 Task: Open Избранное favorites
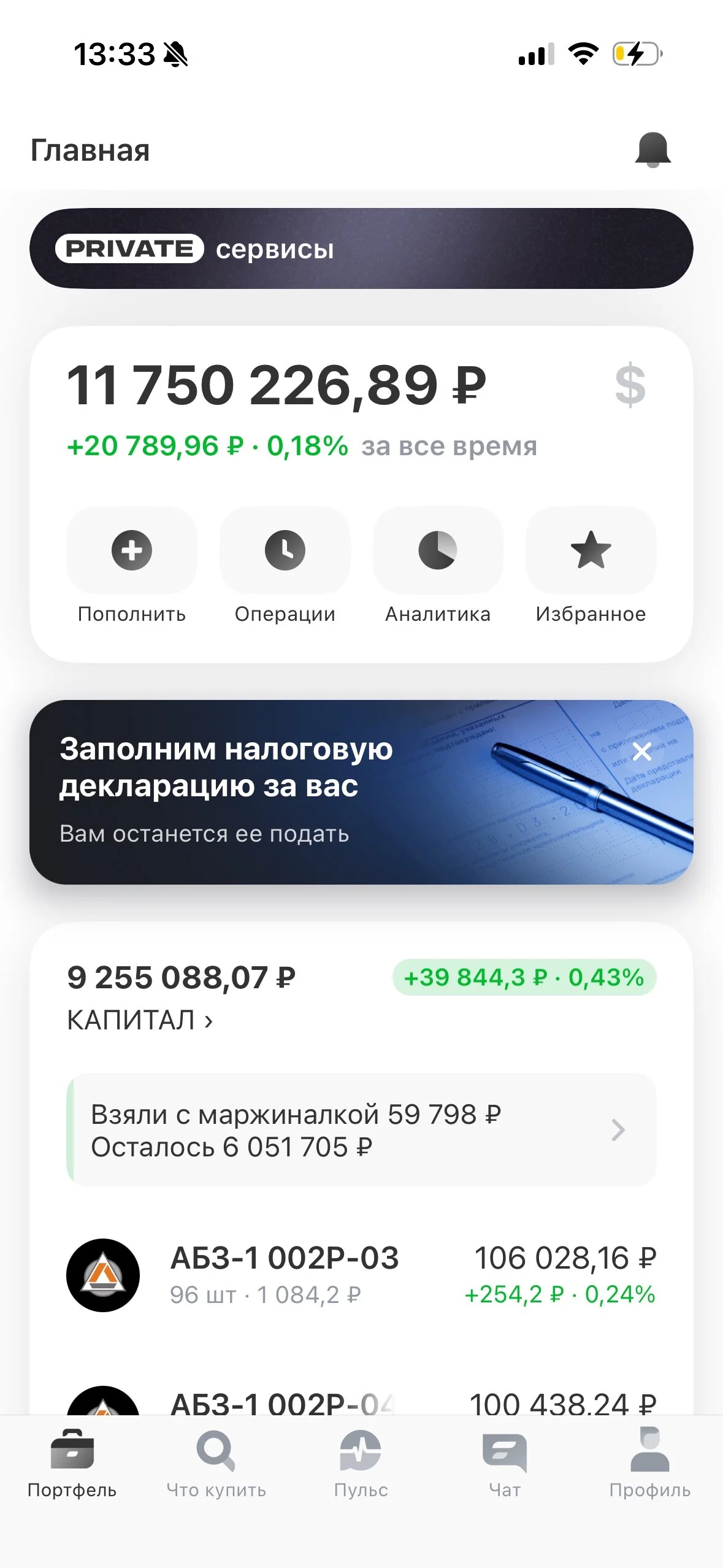[591, 566]
